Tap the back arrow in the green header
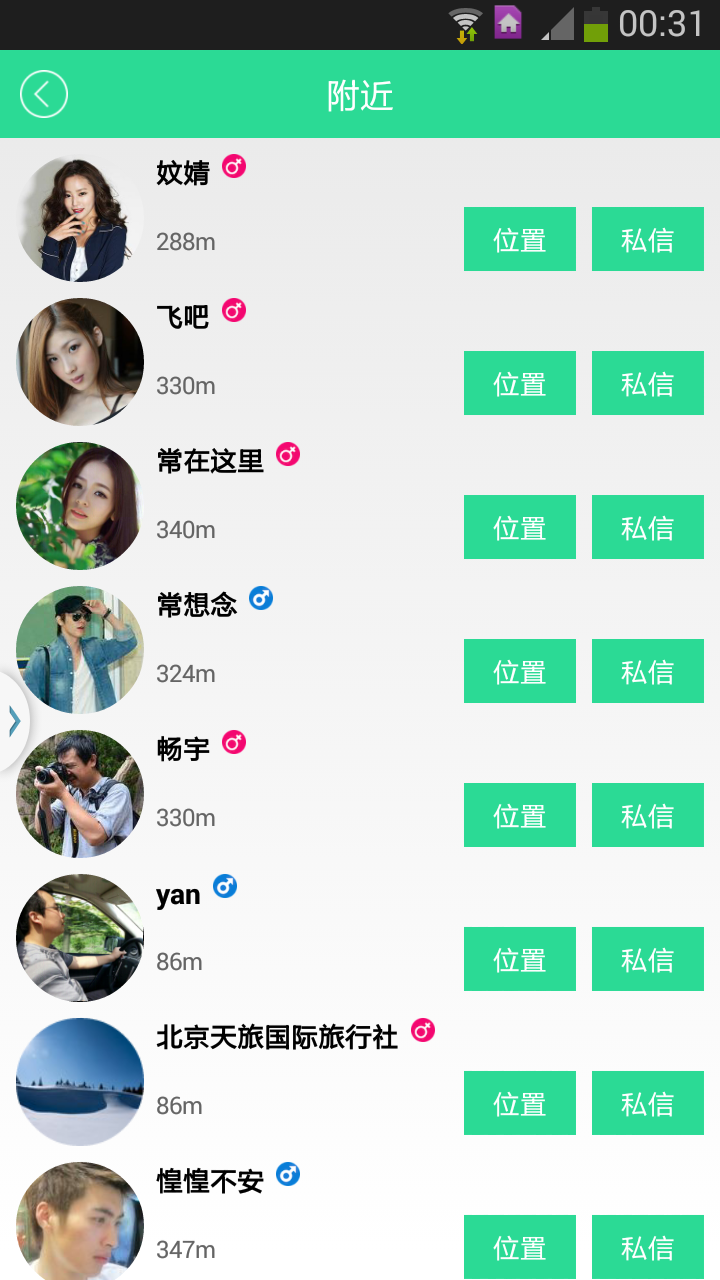The image size is (720, 1280). pyautogui.click(x=43, y=94)
